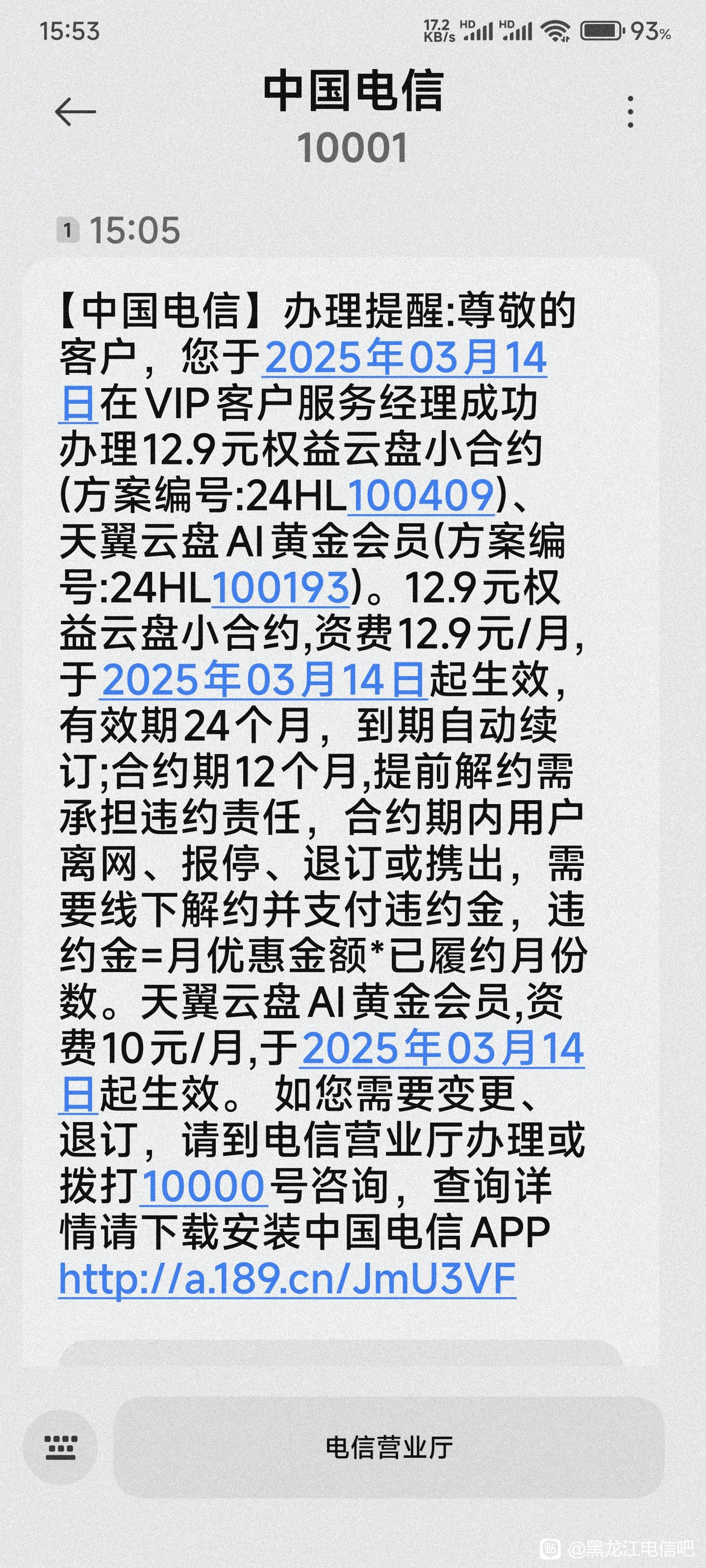Image resolution: width=706 pixels, height=1568 pixels.
Task: Tap the date link before 起生效 after 12.9元/月
Action: pyautogui.click(x=262, y=680)
